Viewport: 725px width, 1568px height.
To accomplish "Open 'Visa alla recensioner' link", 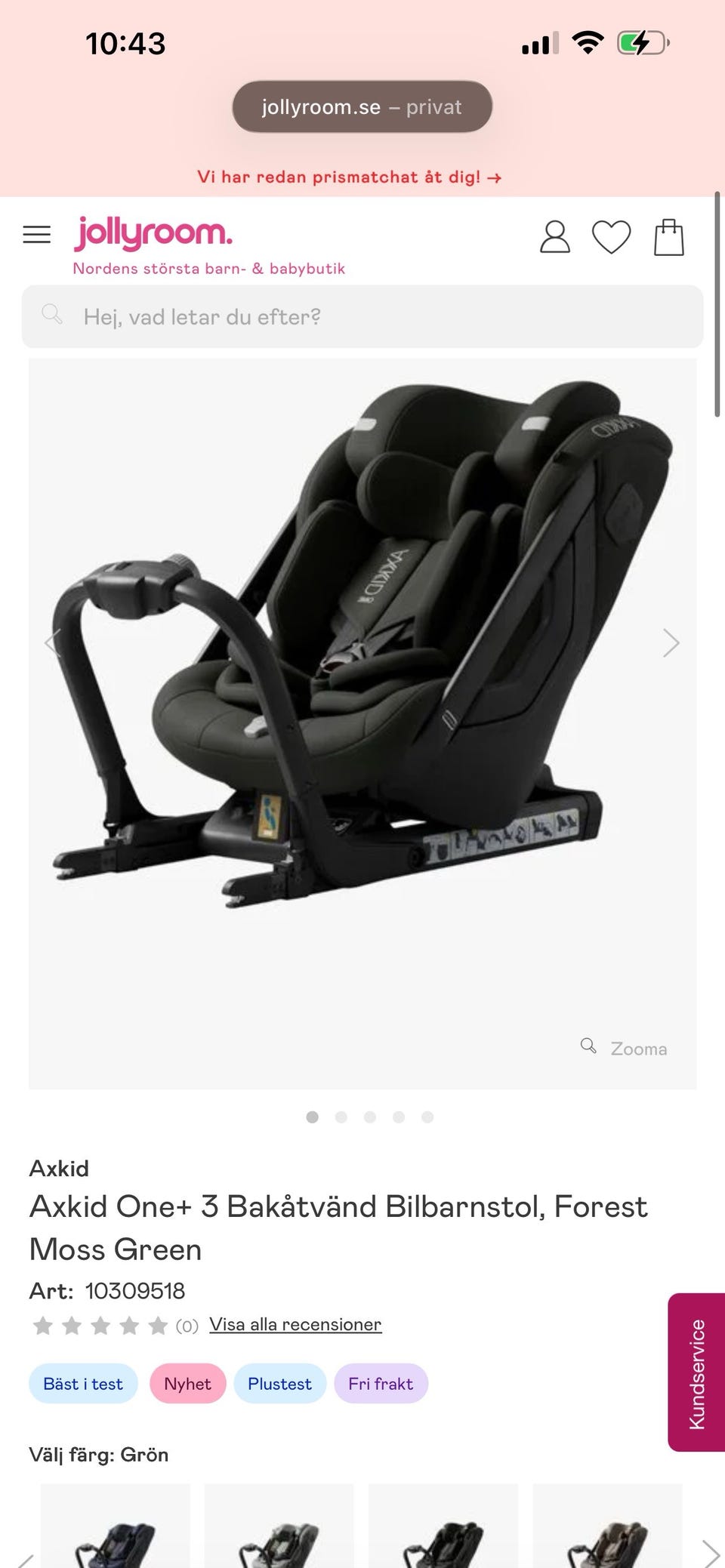I will pyautogui.click(x=295, y=1324).
